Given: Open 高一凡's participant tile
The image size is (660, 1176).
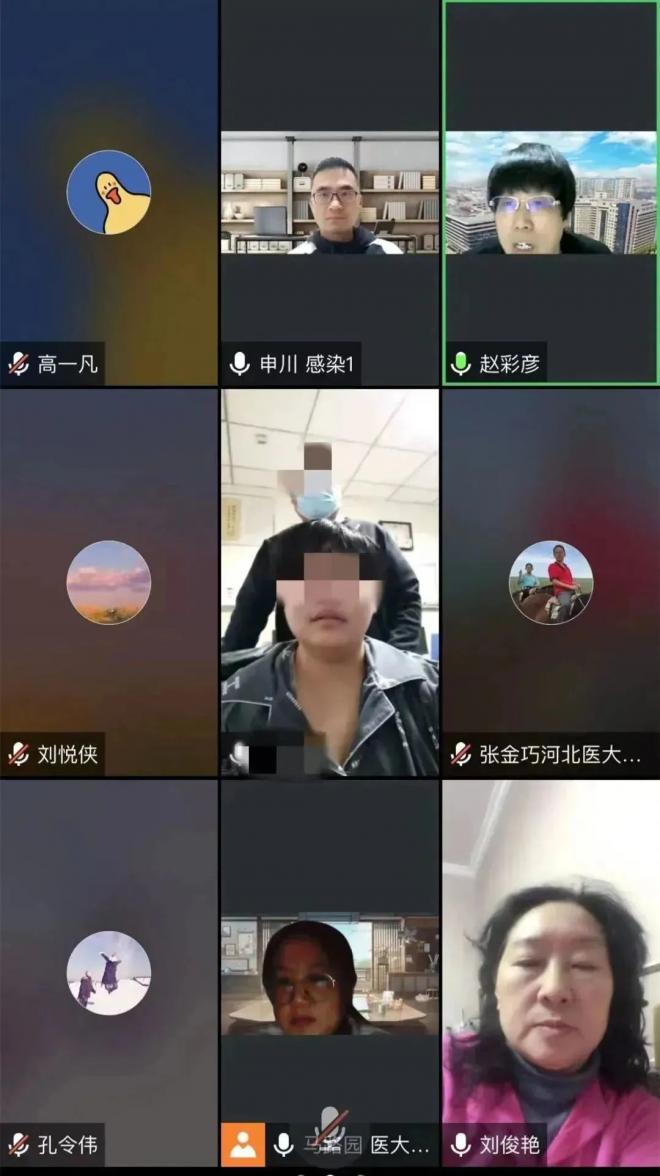Looking at the screenshot, I should click(109, 192).
